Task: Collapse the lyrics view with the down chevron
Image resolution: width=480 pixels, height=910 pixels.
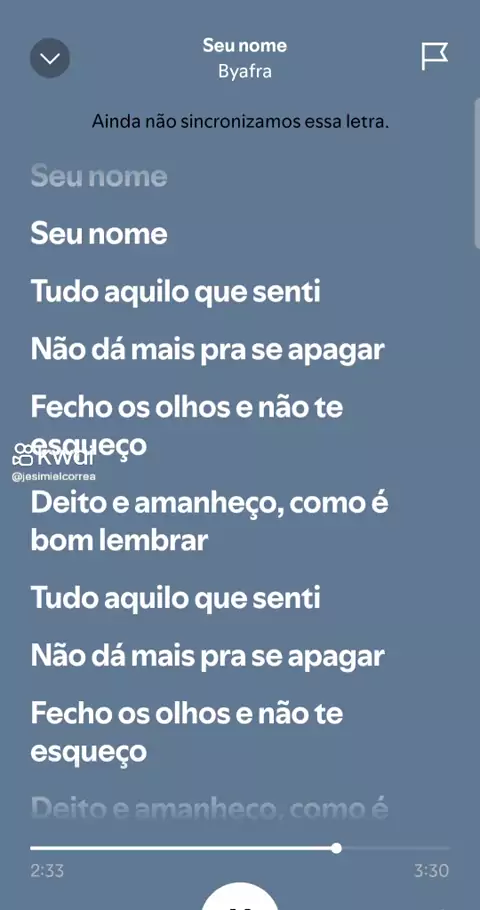Action: tap(50, 58)
